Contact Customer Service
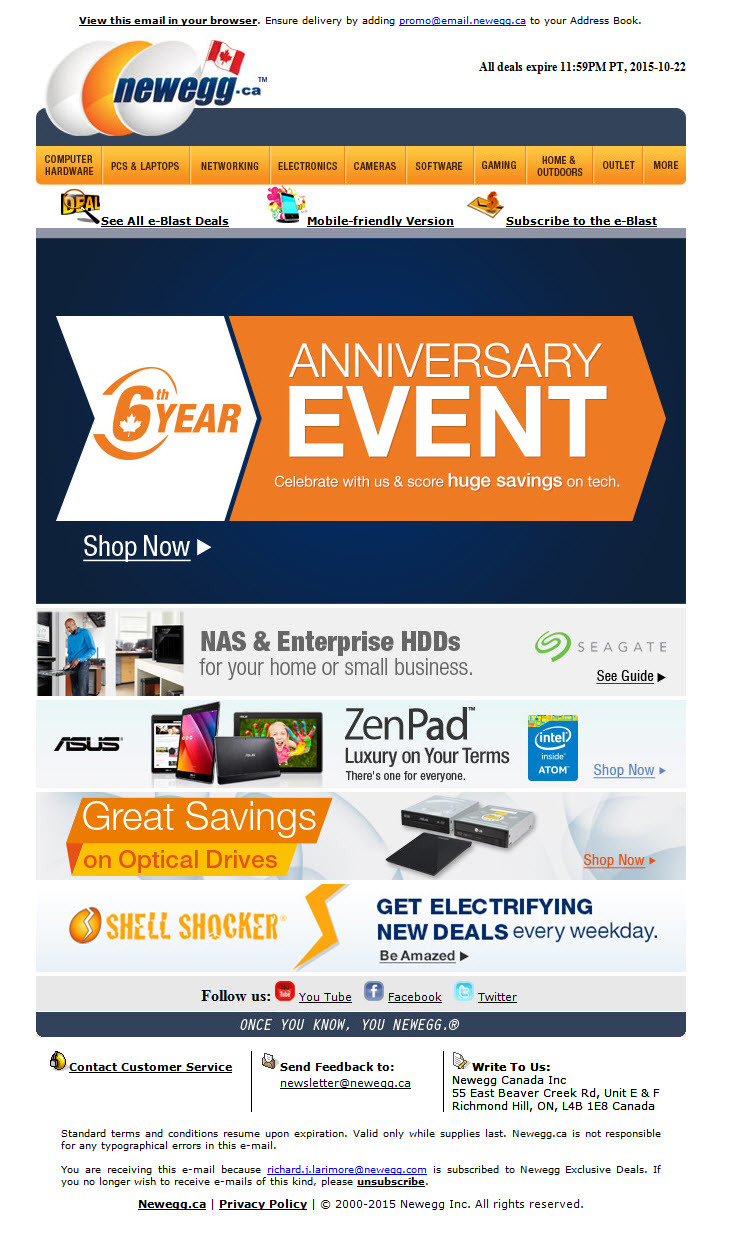 (150, 1067)
